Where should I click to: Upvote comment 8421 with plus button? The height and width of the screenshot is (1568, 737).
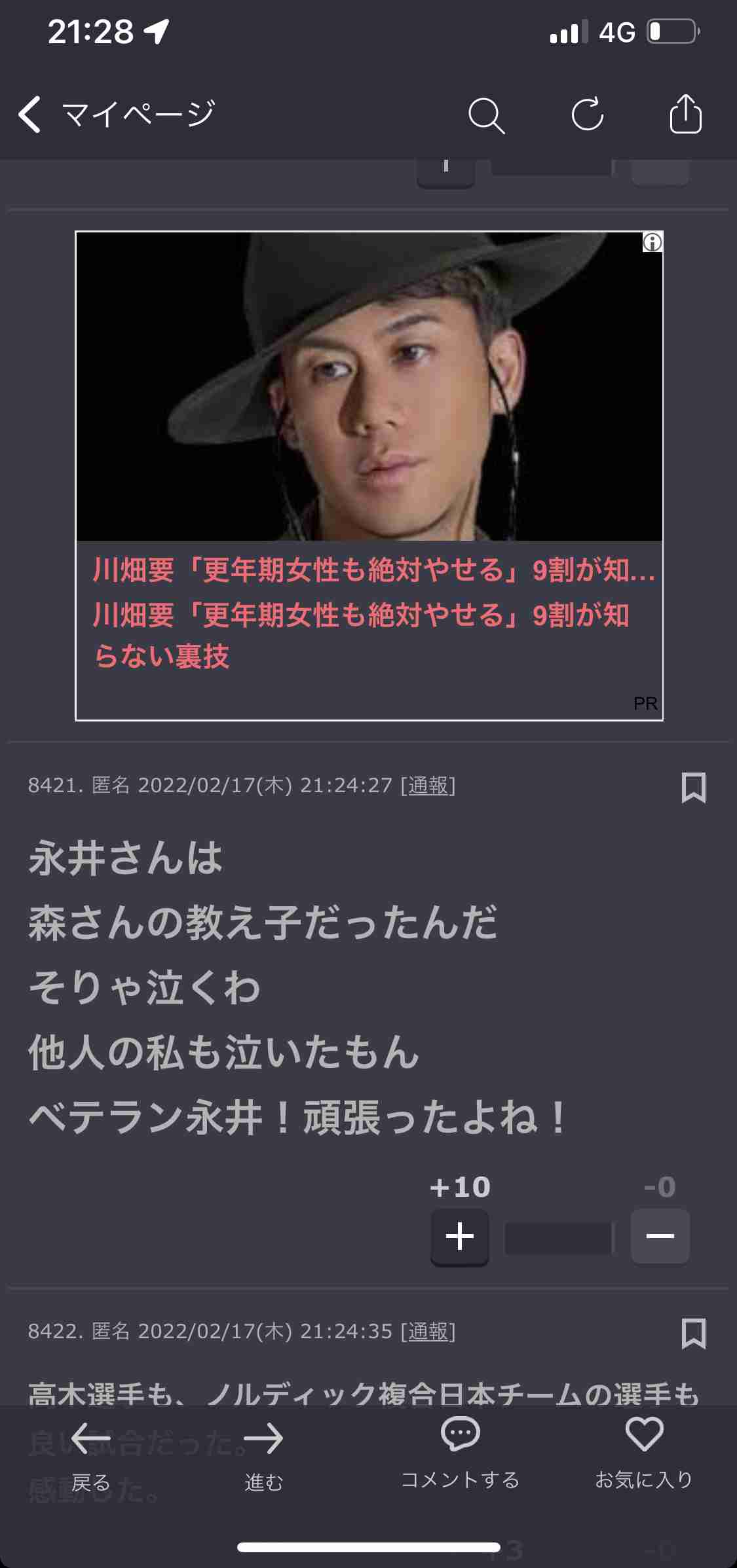click(x=459, y=1236)
